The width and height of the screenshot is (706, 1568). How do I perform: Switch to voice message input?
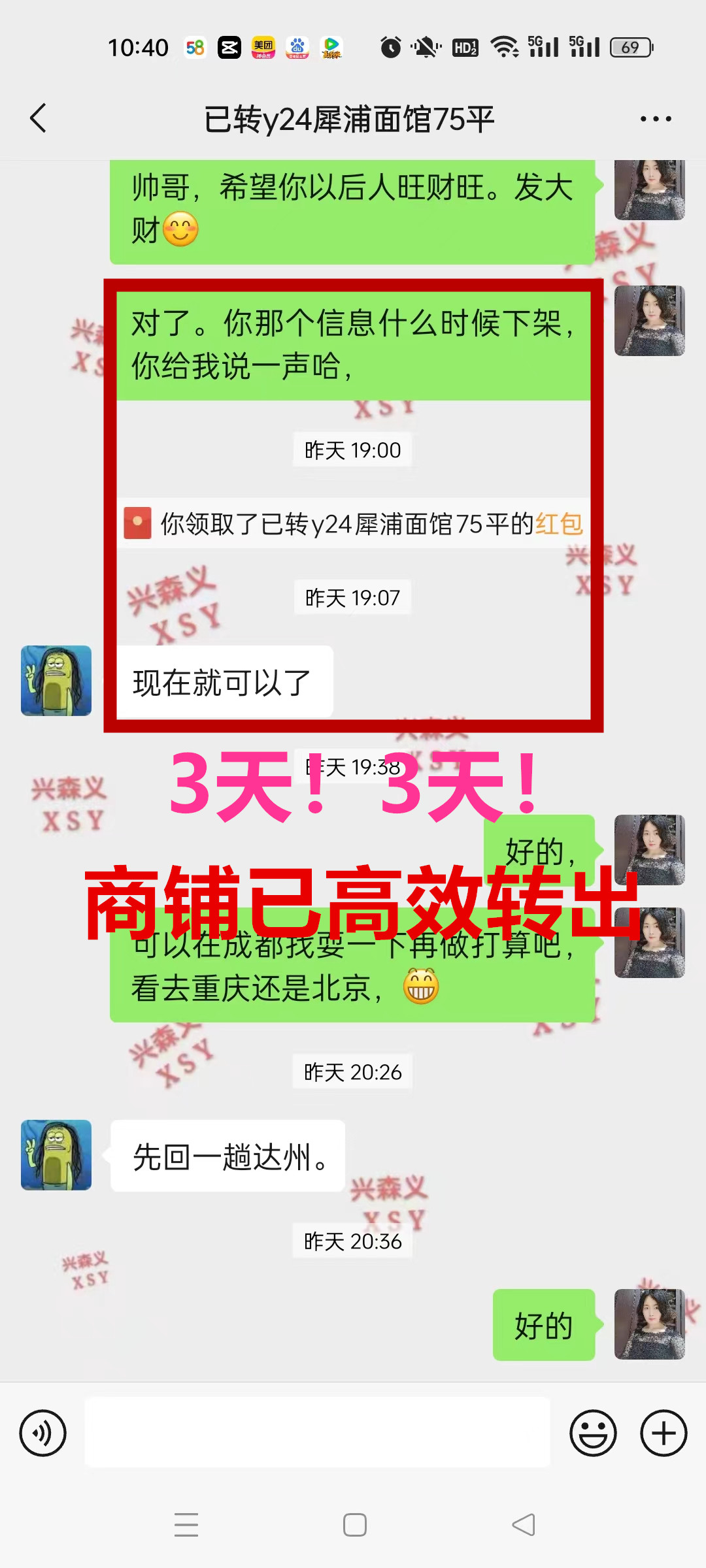pos(43,1433)
